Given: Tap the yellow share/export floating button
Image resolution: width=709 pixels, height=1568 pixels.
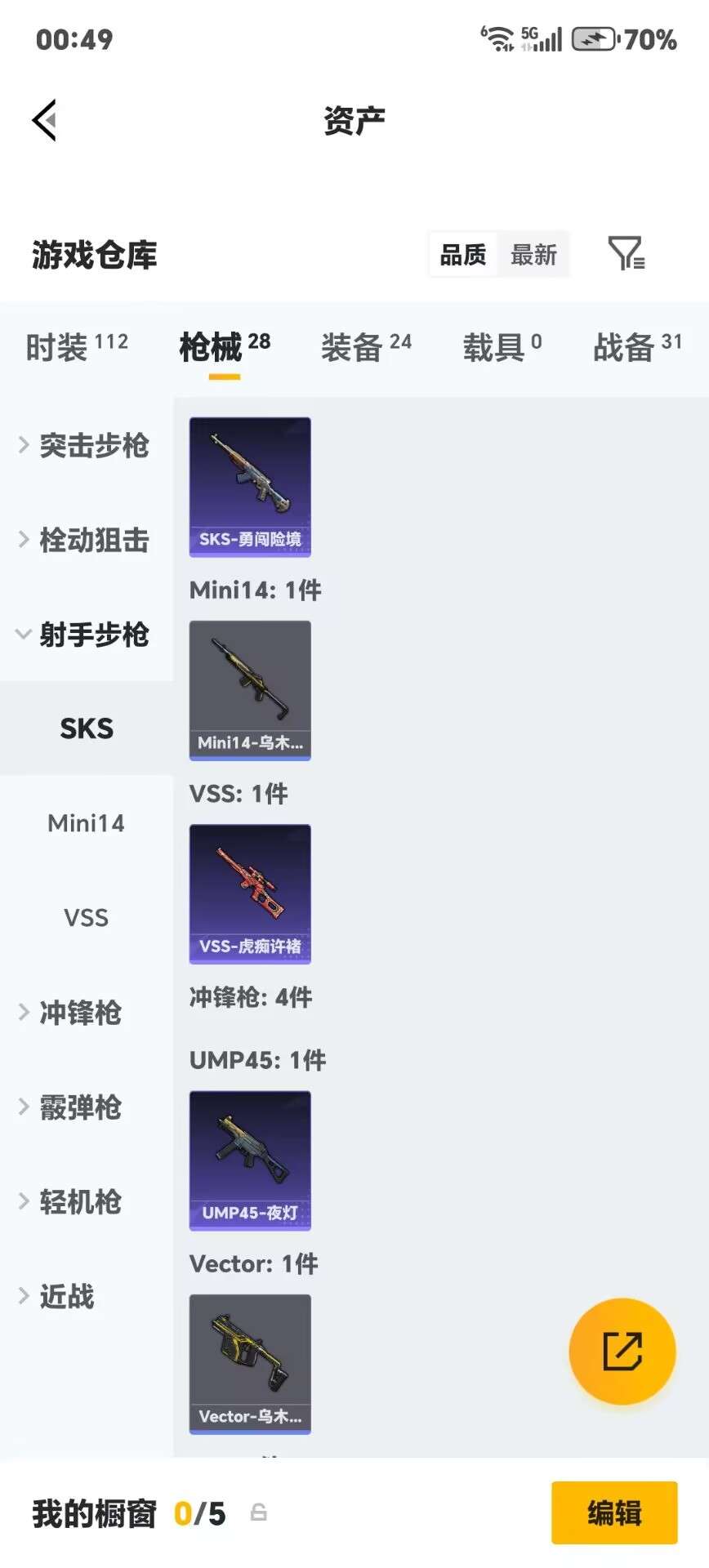Looking at the screenshot, I should click(622, 1352).
